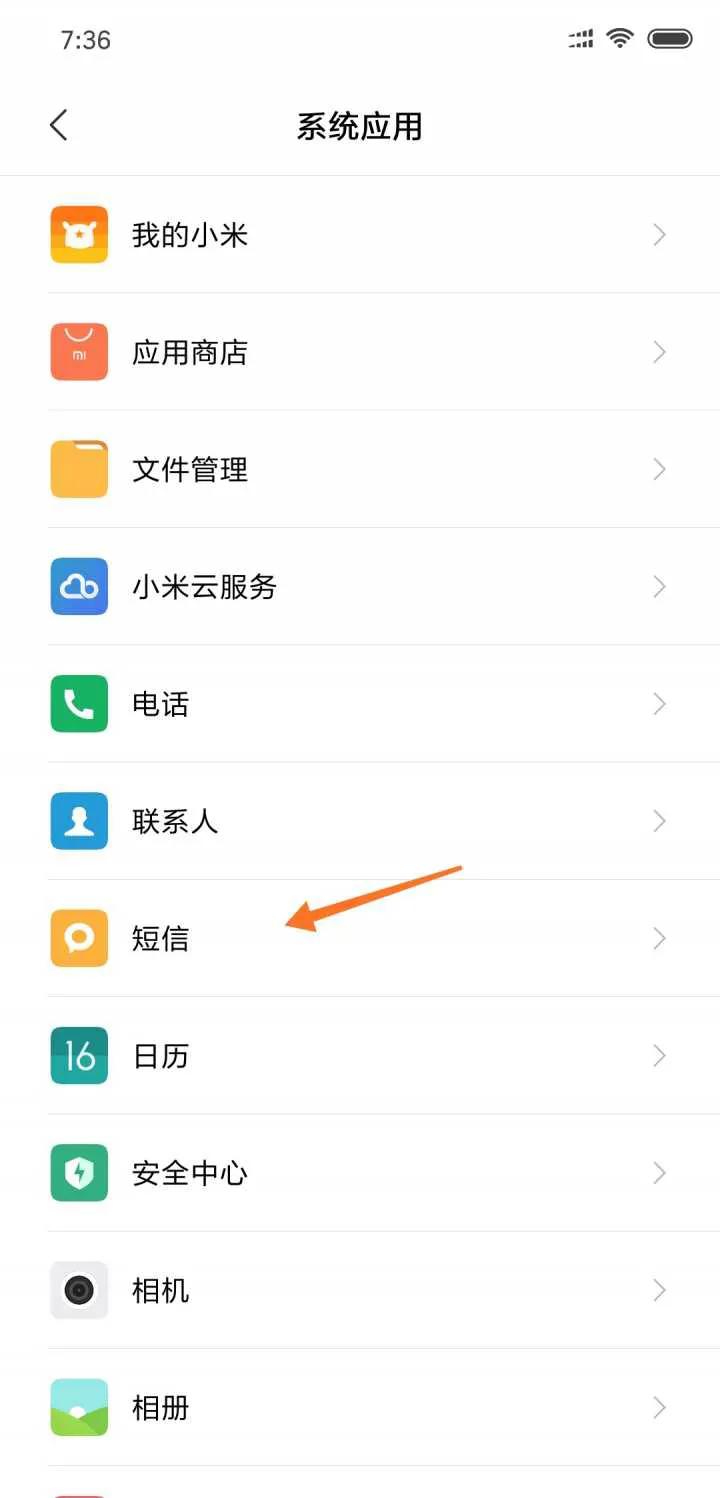Screen dimensions: 720x1498
Task: Expand the 短信 settings chevron
Action: [658, 938]
